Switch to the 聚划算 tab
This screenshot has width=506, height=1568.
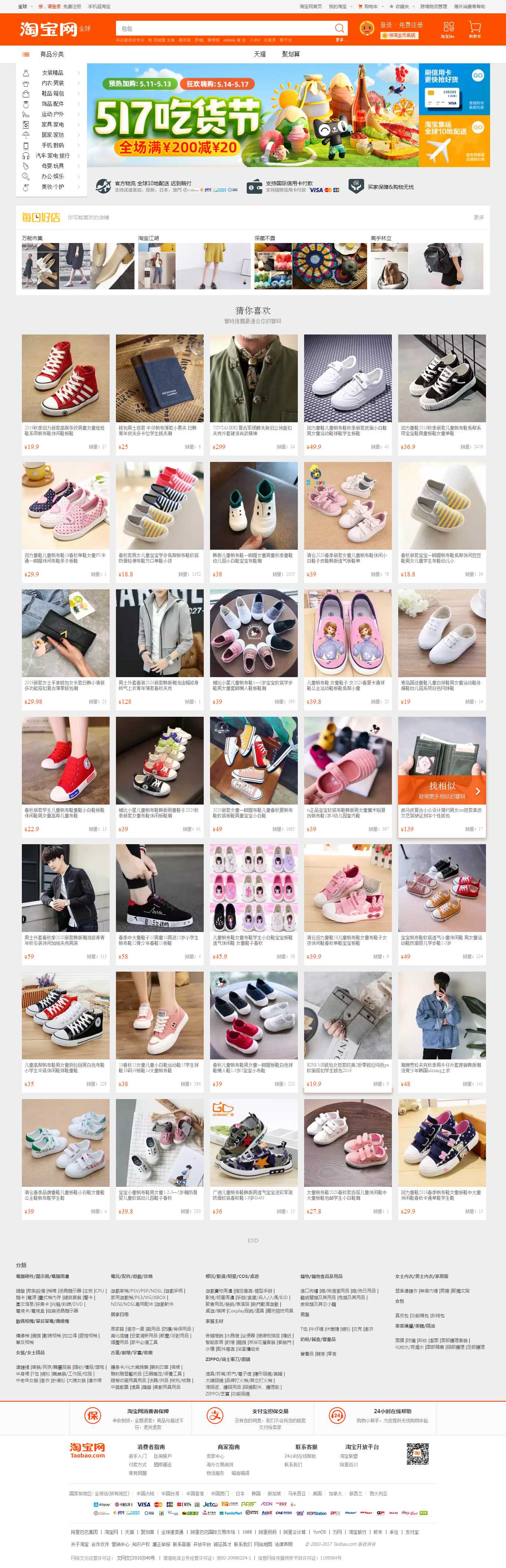[290, 54]
